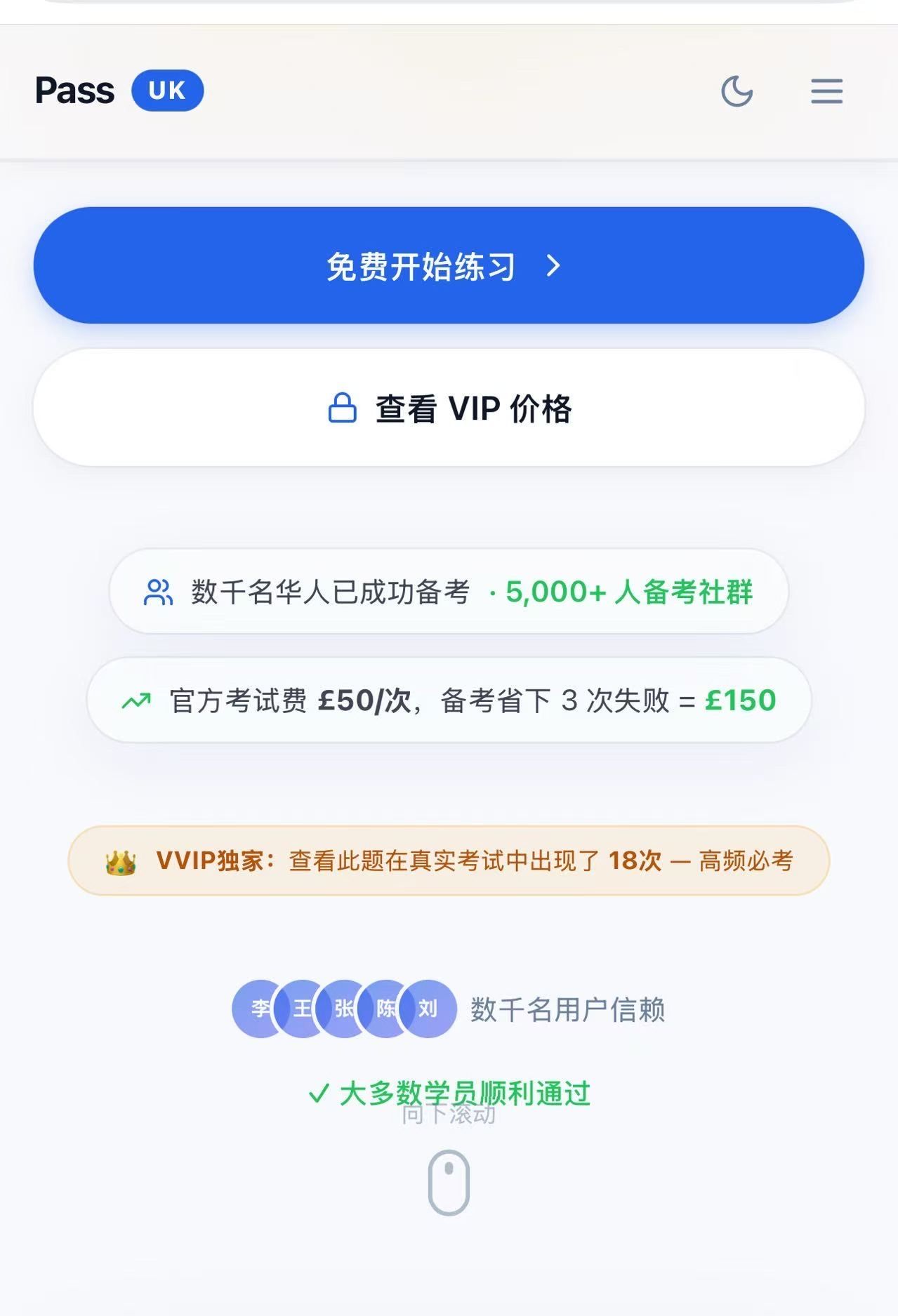Open 查看 VIP 价格
Viewport: 898px width, 1316px height.
(x=449, y=408)
